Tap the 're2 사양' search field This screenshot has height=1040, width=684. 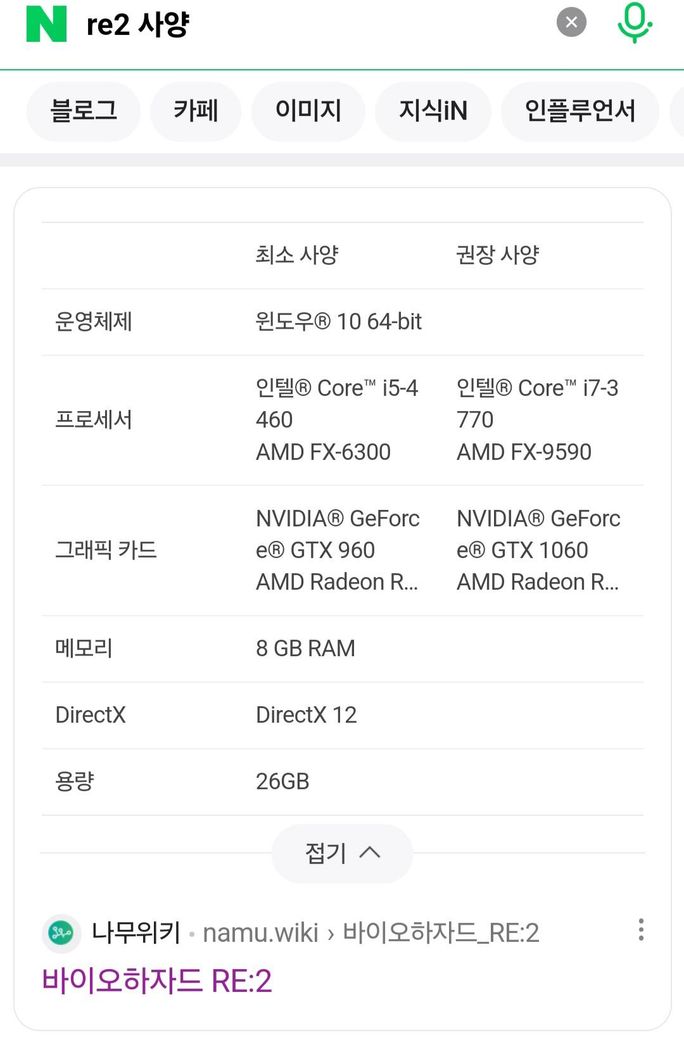(300, 24)
